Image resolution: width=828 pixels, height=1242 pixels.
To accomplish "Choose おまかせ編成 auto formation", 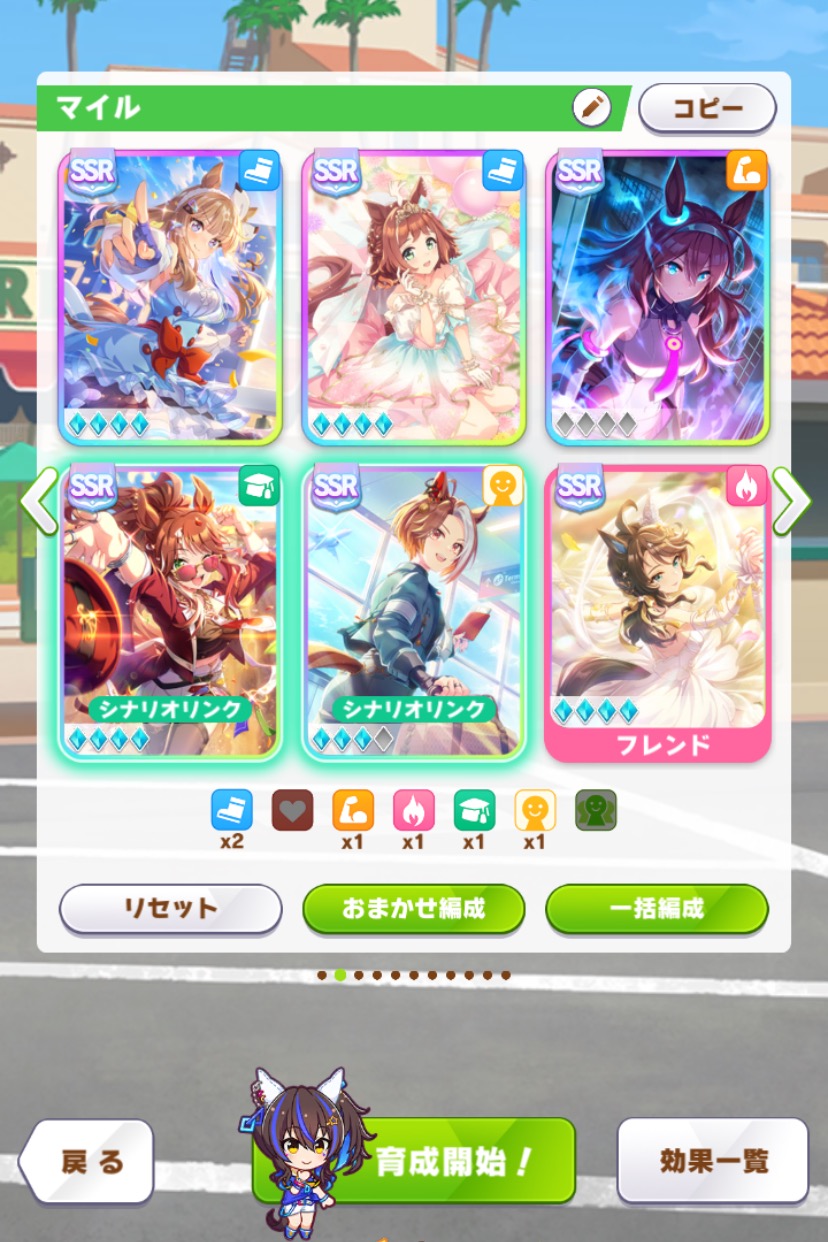I will coord(413,908).
